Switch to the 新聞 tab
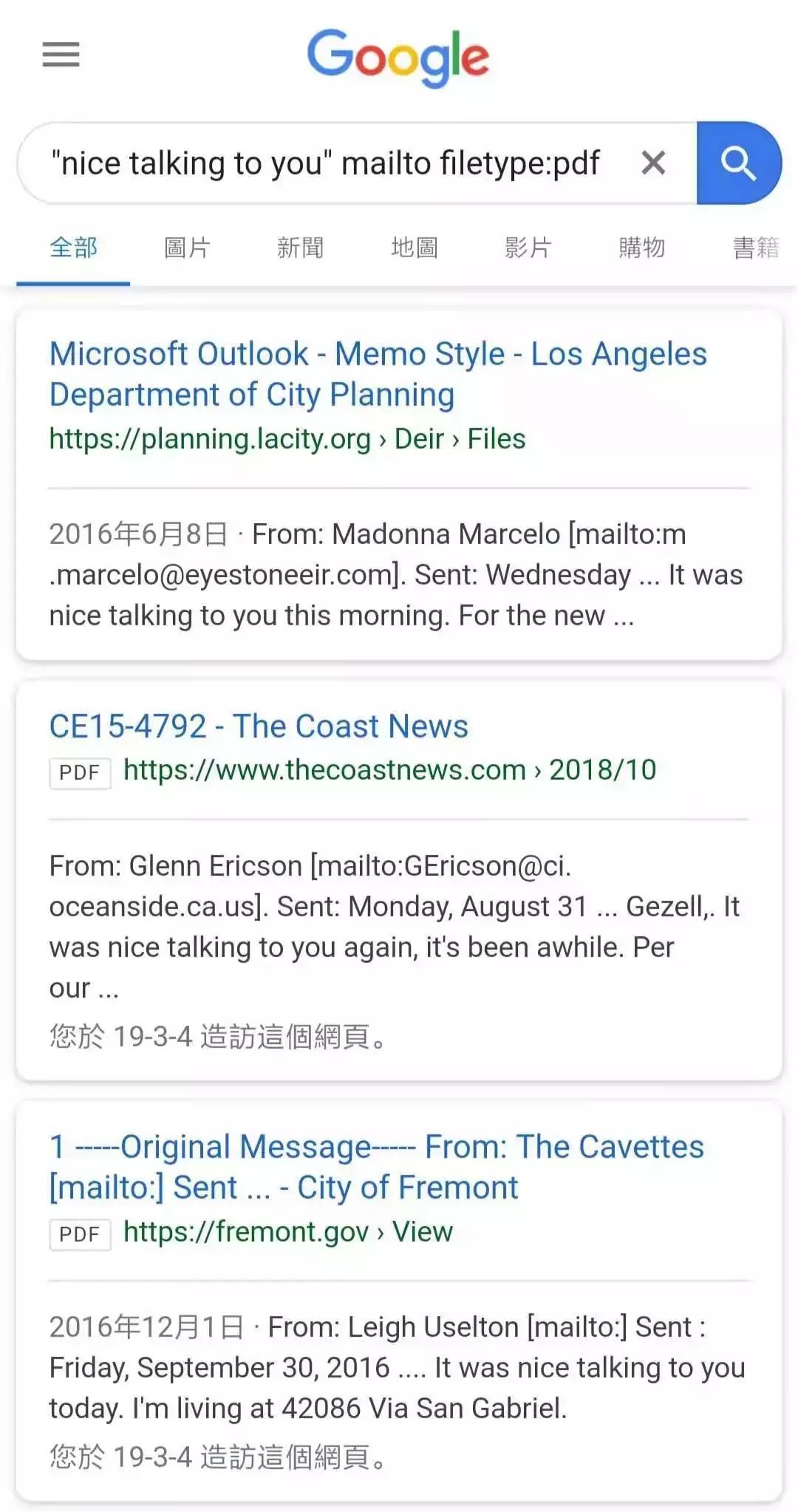 coord(300,248)
